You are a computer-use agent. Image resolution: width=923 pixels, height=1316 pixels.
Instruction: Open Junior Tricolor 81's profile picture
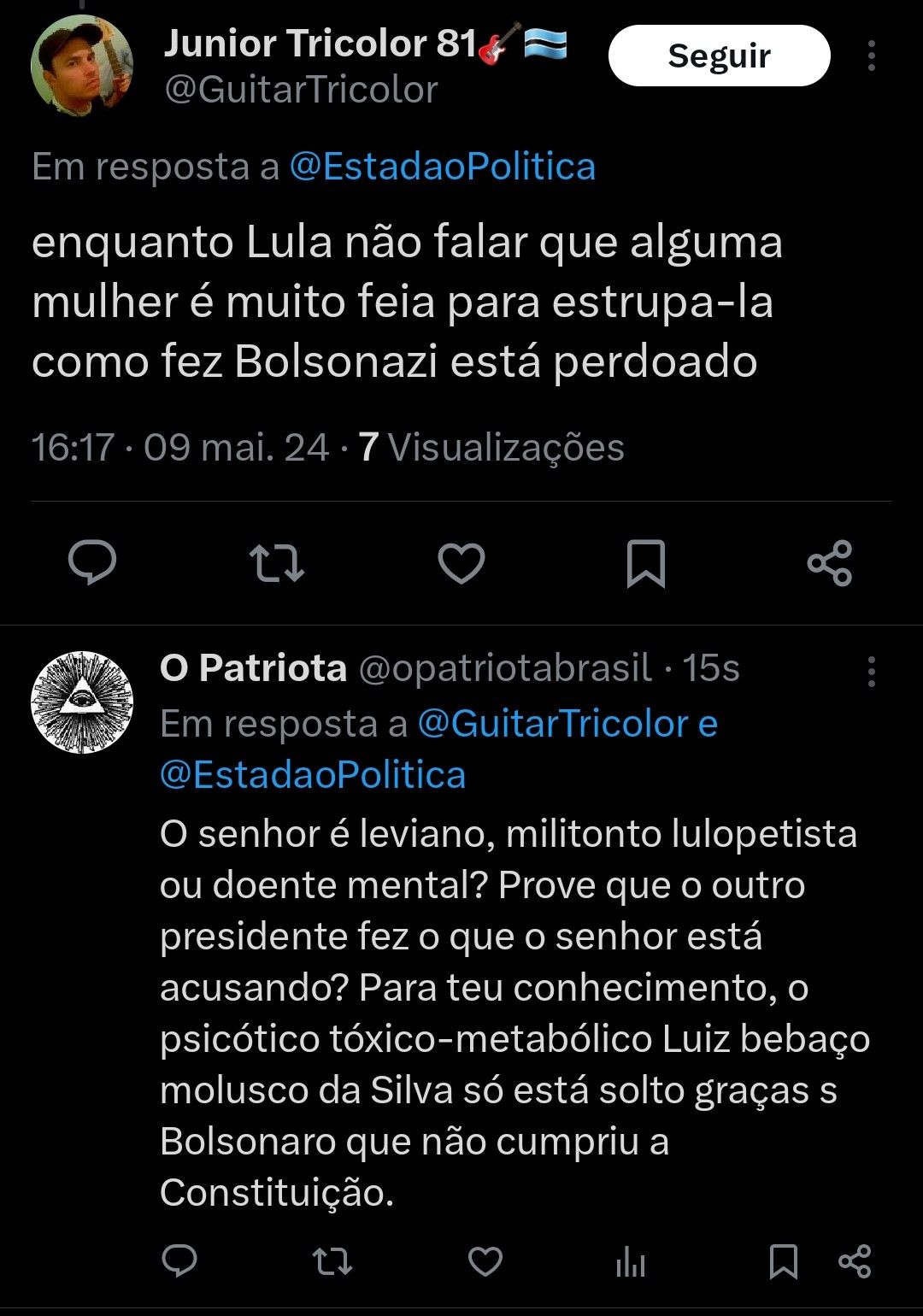pyautogui.click(x=82, y=66)
